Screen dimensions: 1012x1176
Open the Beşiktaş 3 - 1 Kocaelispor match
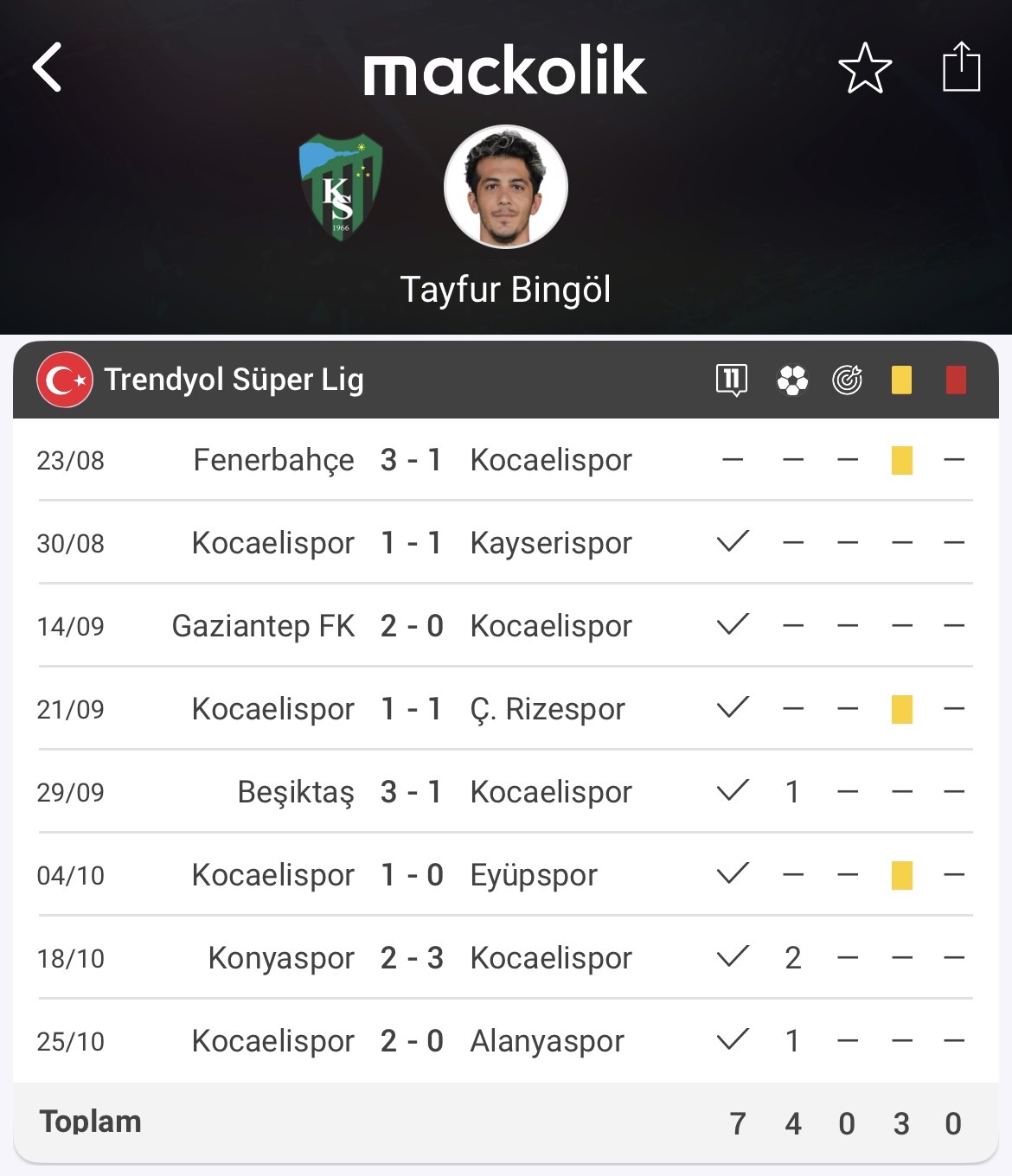coord(412,792)
